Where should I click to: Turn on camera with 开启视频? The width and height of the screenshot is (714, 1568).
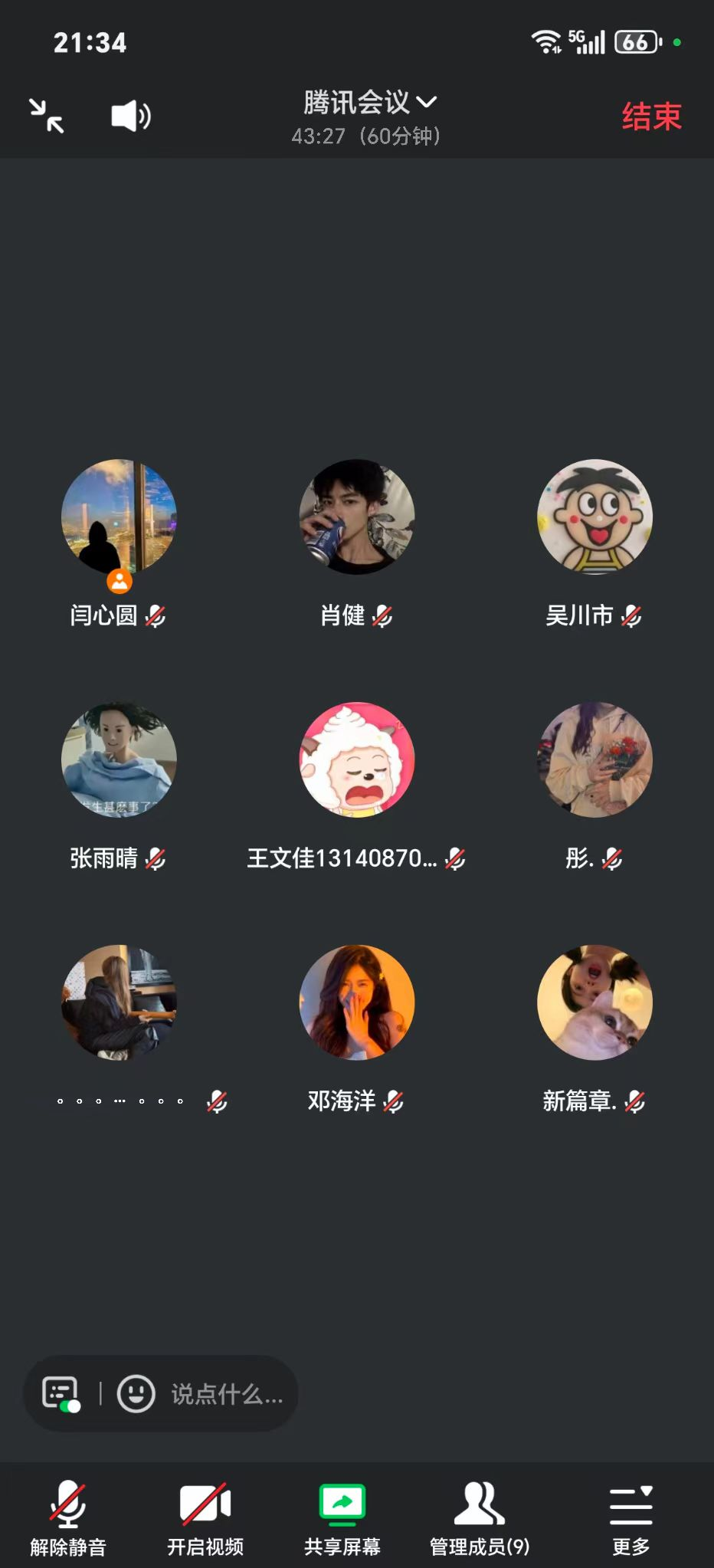click(x=205, y=1517)
